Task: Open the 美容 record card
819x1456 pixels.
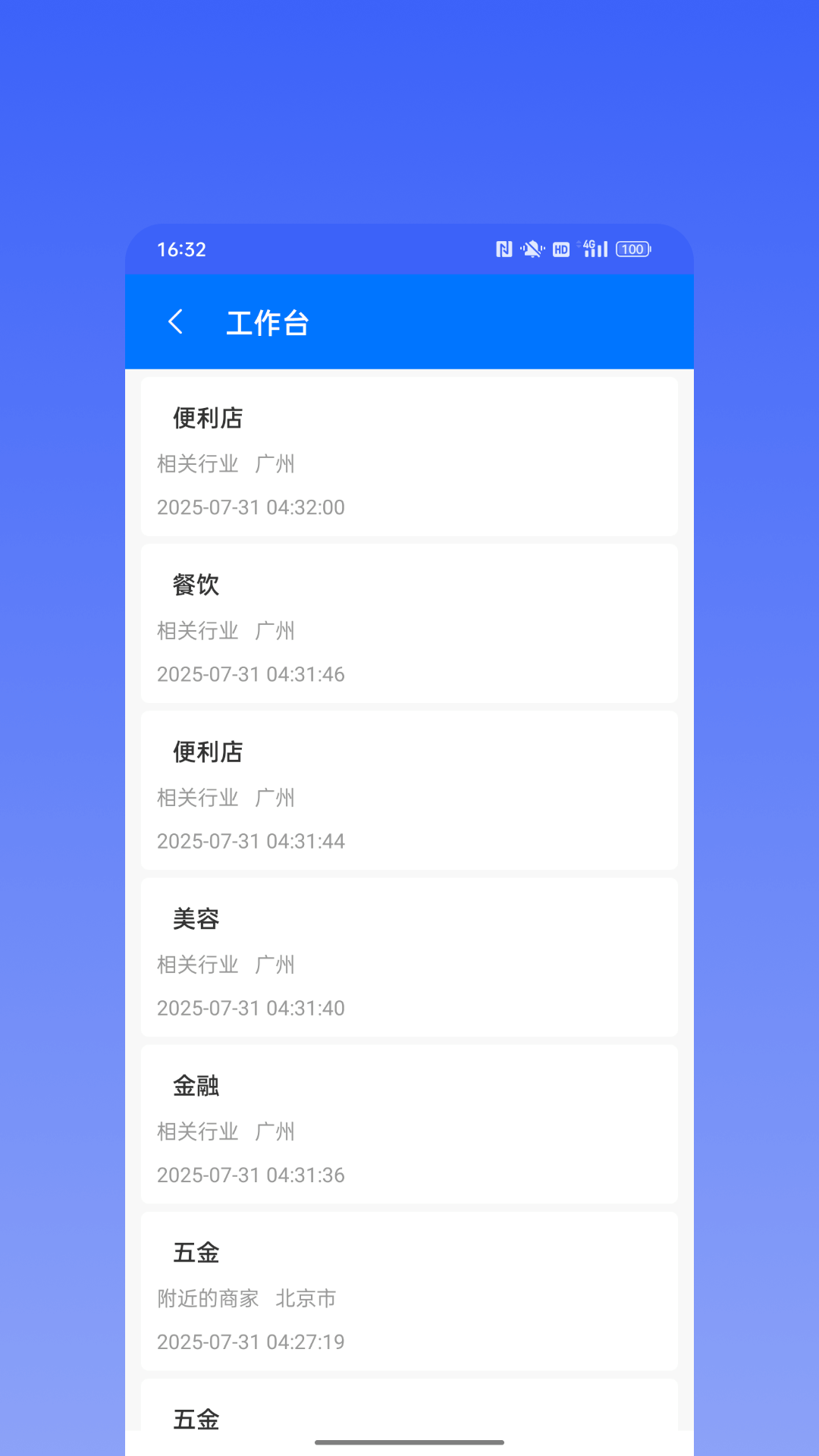Action: 409,957
